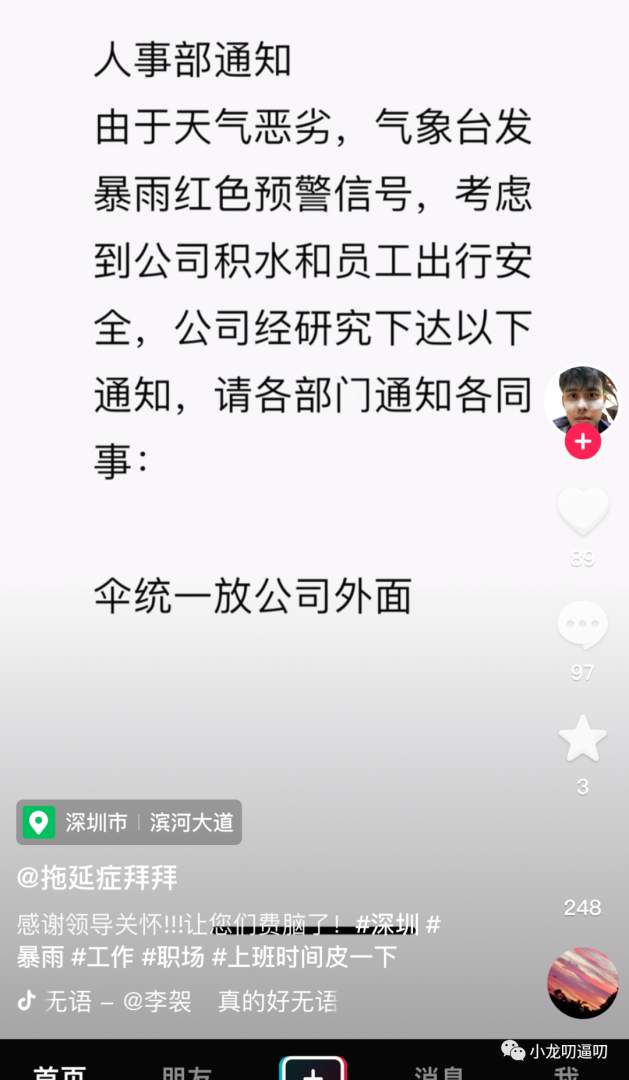Open the #工作 hashtag

click(102, 956)
